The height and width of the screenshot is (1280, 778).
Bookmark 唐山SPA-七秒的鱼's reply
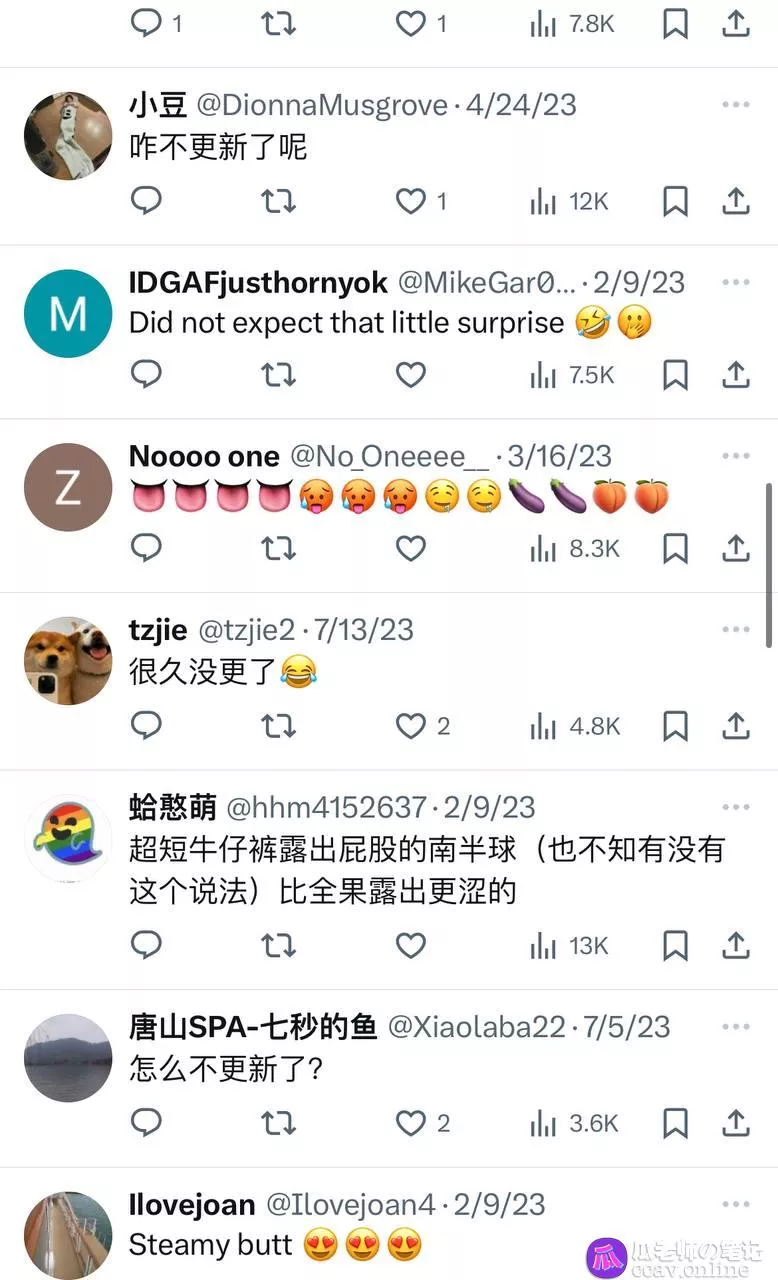click(676, 1123)
